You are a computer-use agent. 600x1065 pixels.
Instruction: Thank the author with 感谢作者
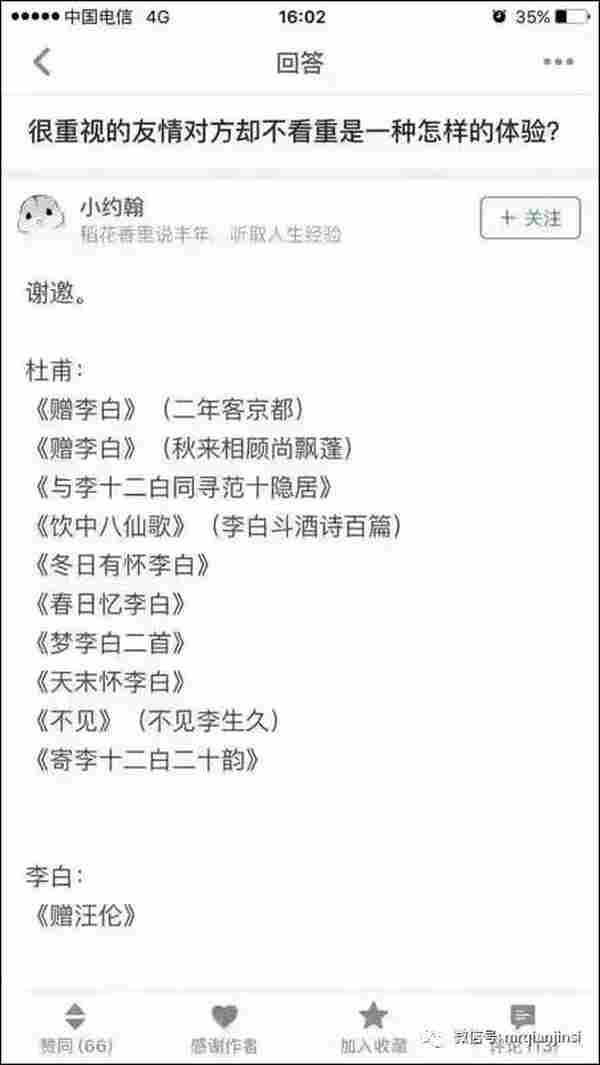click(x=224, y=1028)
